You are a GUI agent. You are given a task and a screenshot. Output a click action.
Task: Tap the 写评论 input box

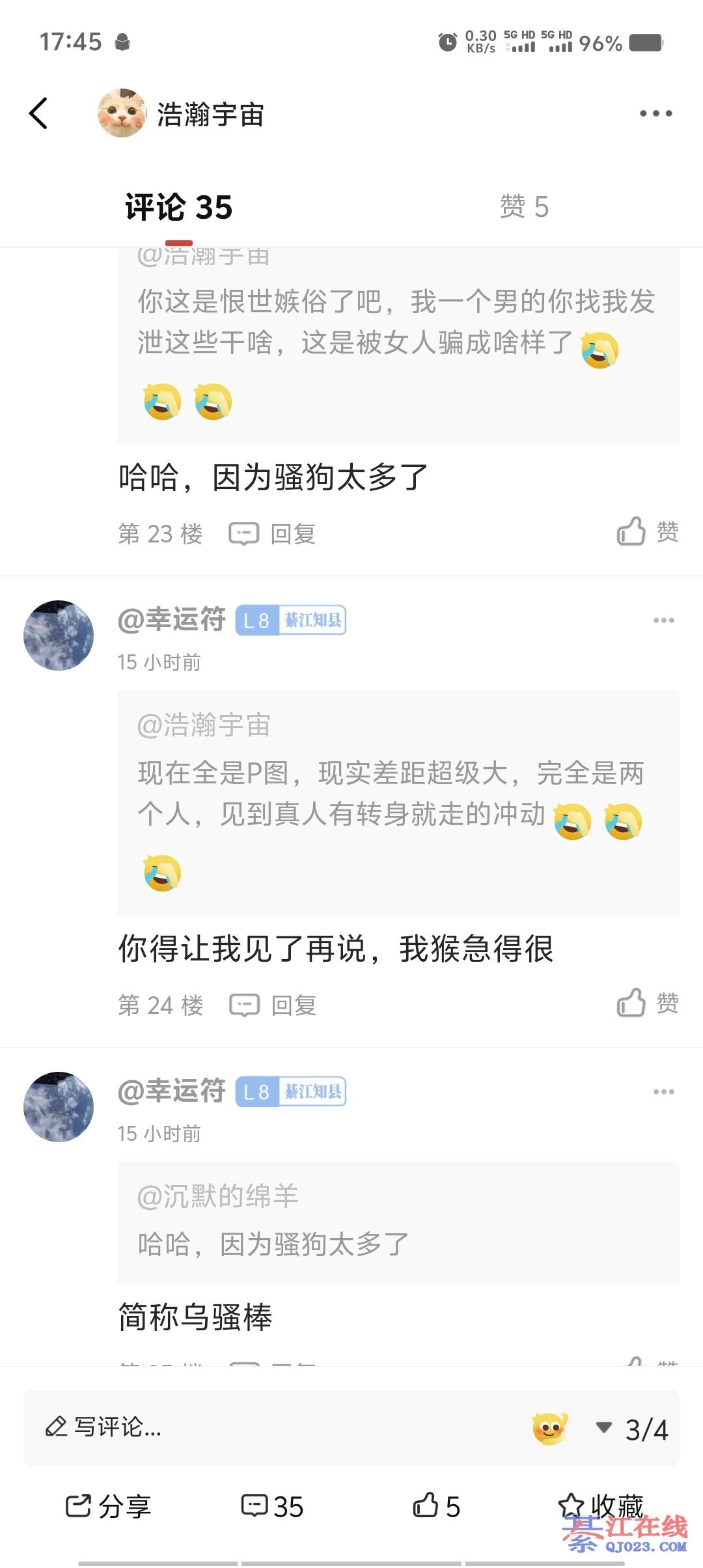click(260, 1427)
